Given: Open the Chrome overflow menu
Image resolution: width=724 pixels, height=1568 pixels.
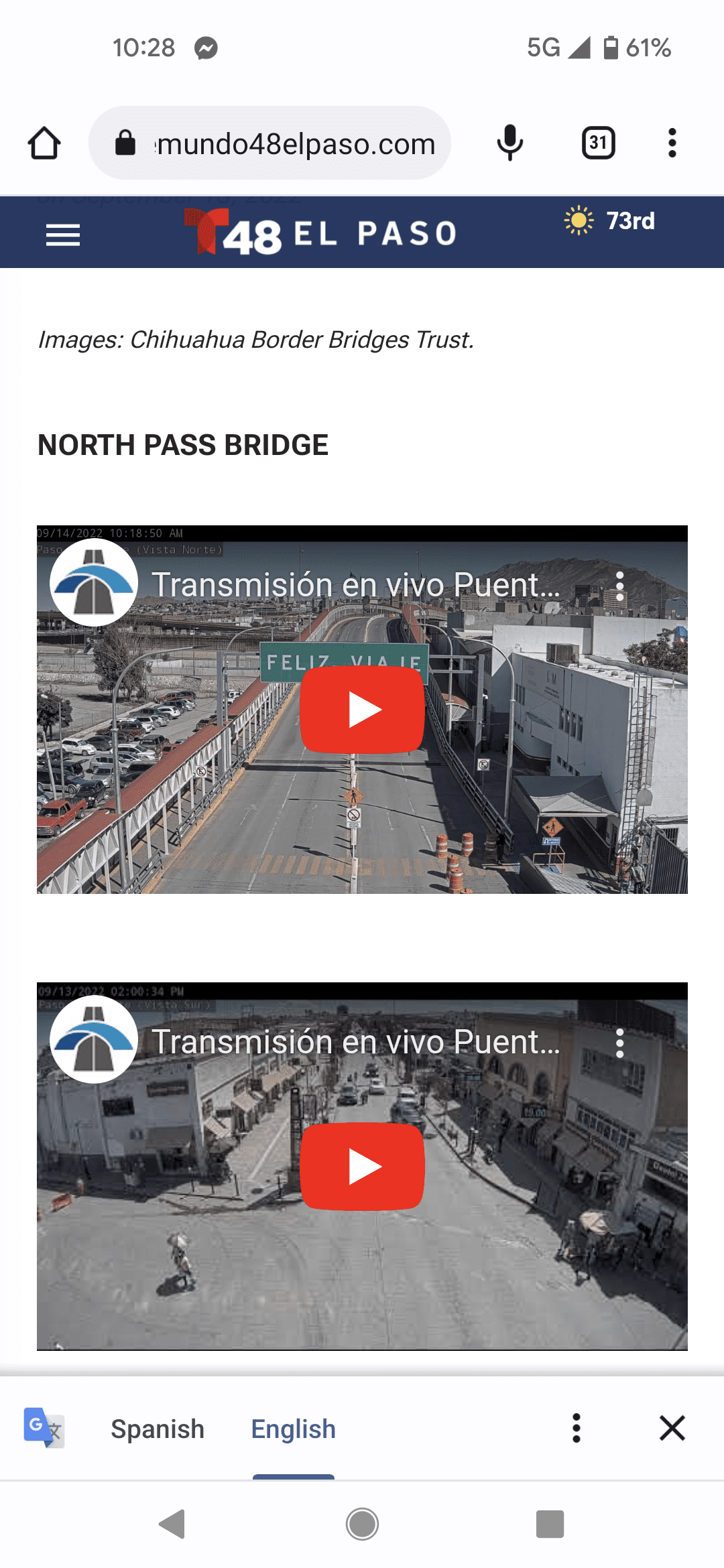Looking at the screenshot, I should click(x=672, y=143).
